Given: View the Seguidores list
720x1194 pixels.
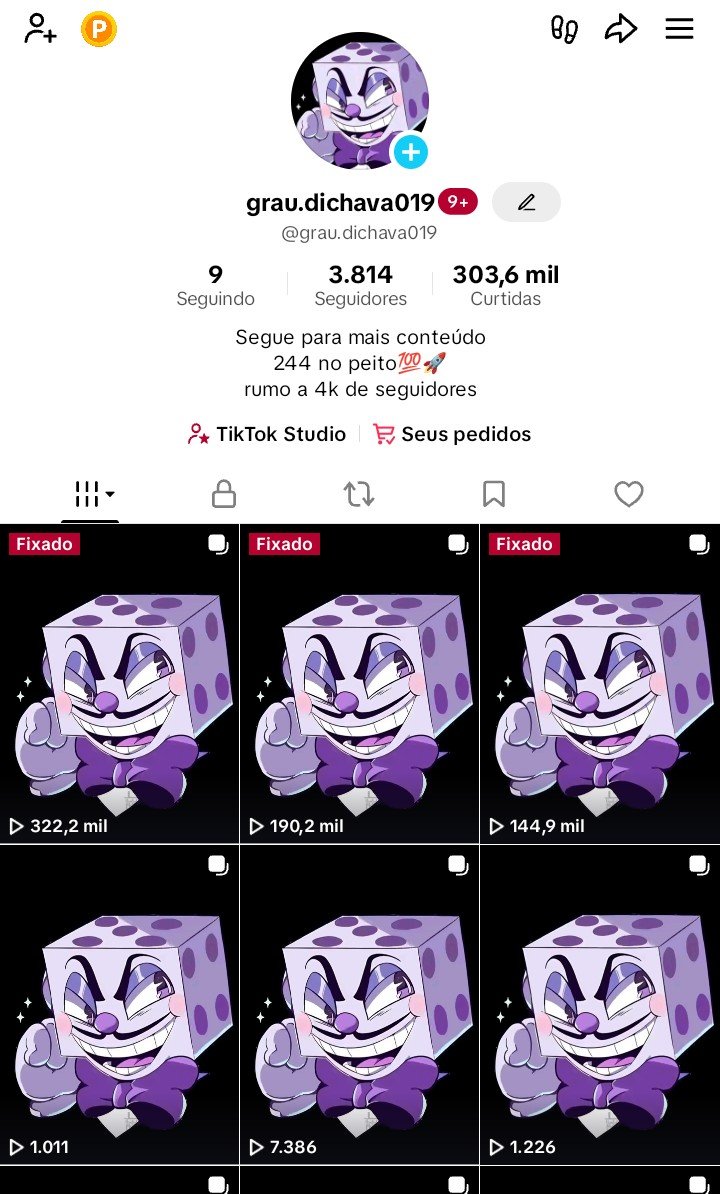Looking at the screenshot, I should point(360,285).
